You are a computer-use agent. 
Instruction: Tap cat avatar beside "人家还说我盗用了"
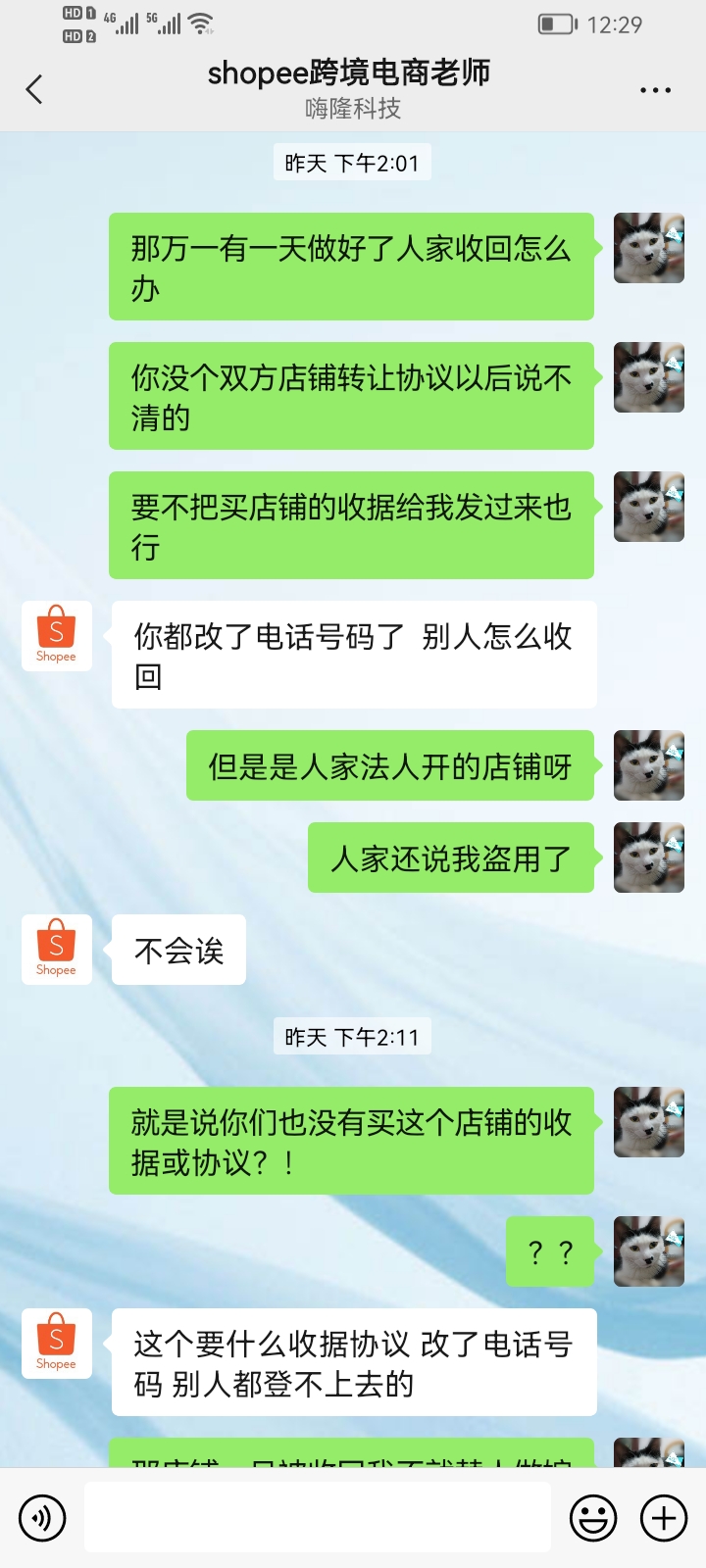(649, 857)
